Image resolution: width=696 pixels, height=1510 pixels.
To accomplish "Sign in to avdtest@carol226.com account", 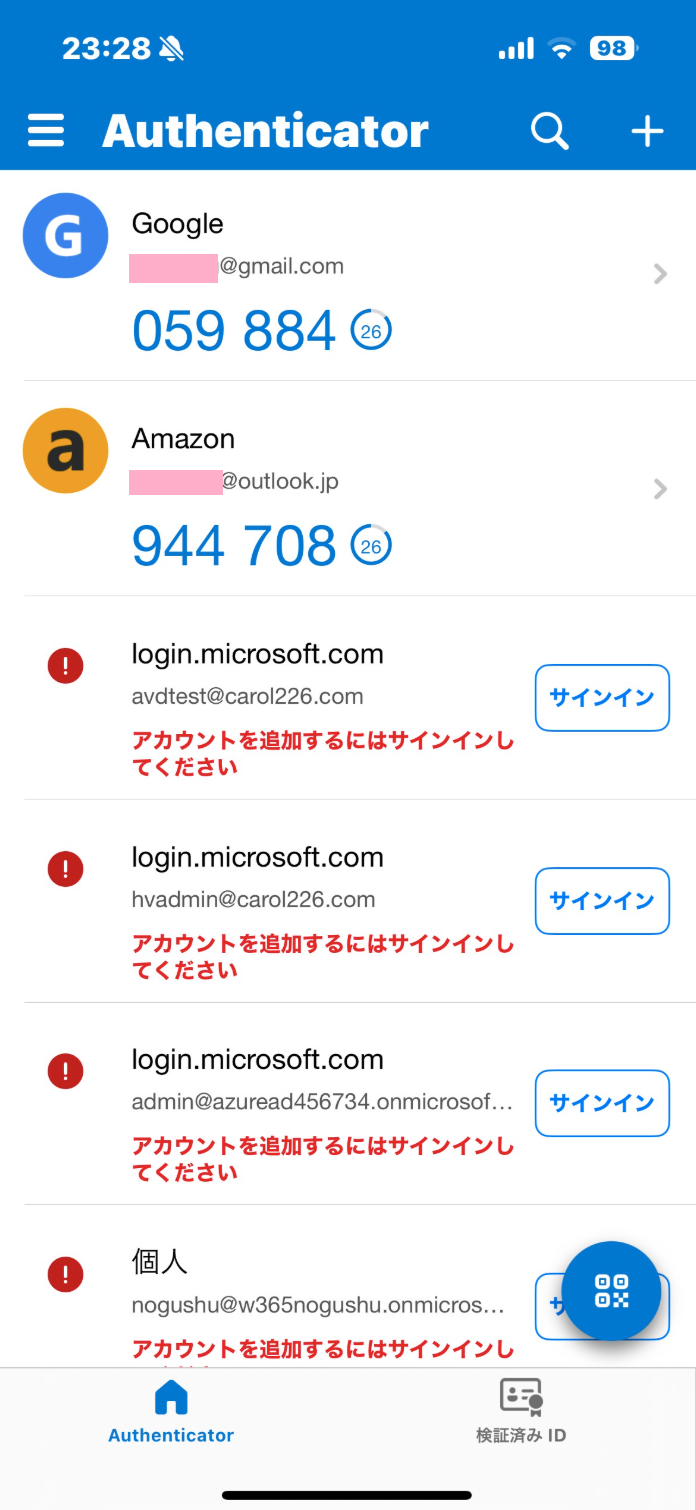I will click(602, 698).
